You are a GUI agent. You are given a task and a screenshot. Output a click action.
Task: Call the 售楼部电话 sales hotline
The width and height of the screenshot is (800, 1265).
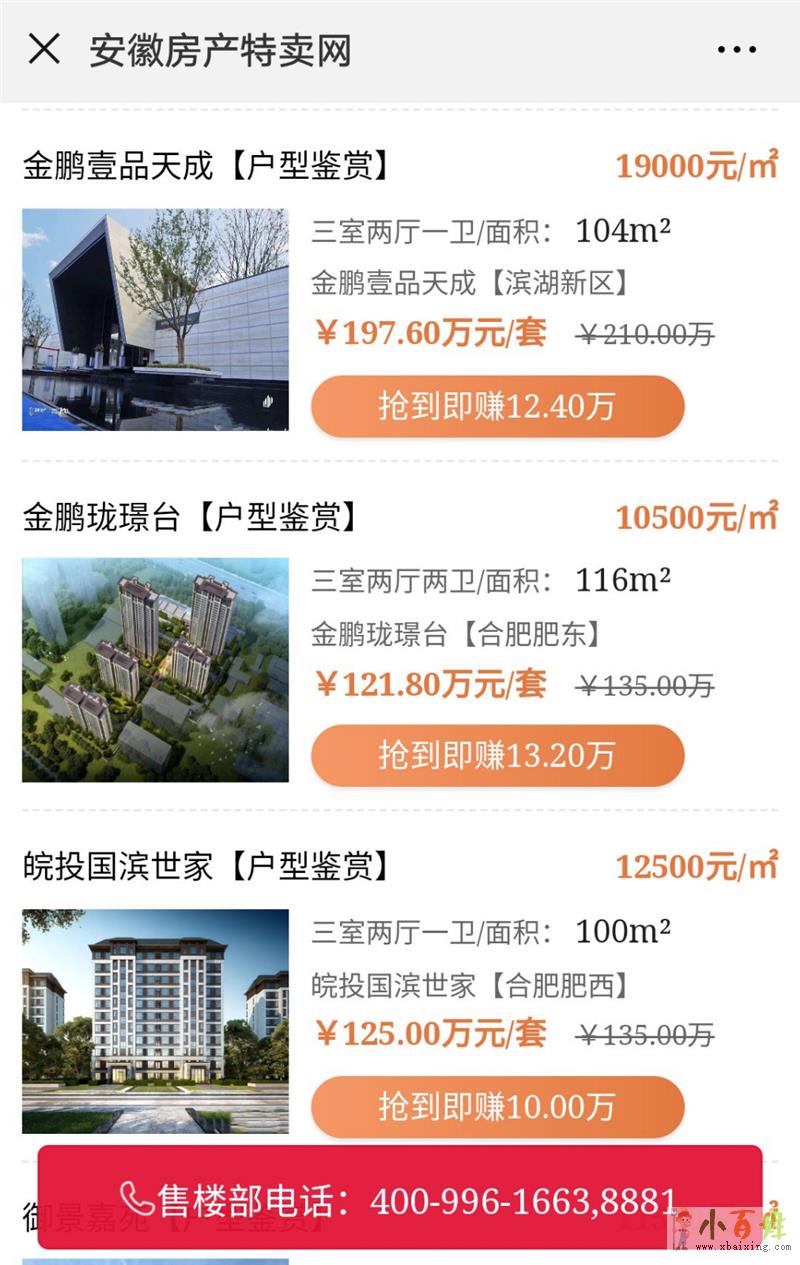[x=400, y=1198]
